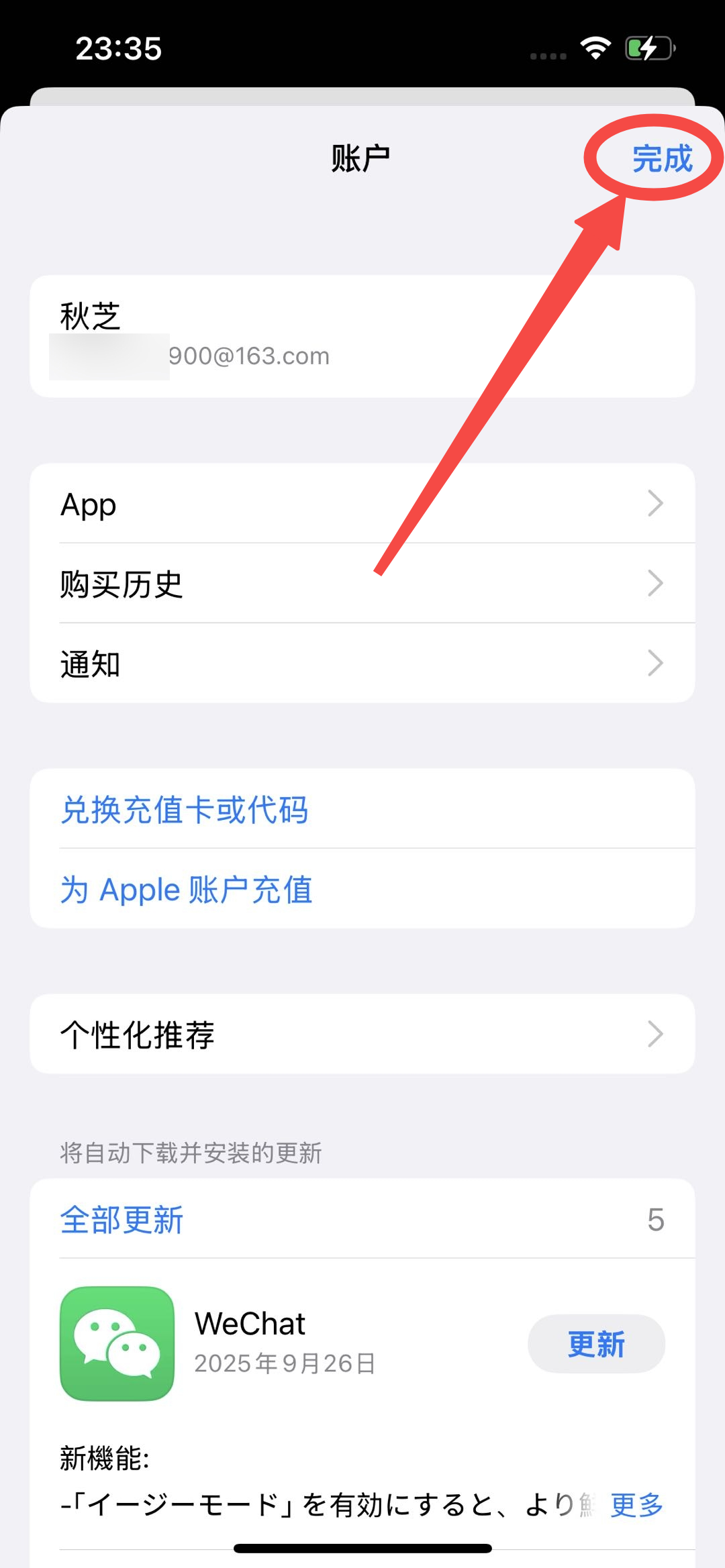This screenshot has width=725, height=1568.
Task: Expand WeChat release notes with 更多
Action: coord(636,1505)
